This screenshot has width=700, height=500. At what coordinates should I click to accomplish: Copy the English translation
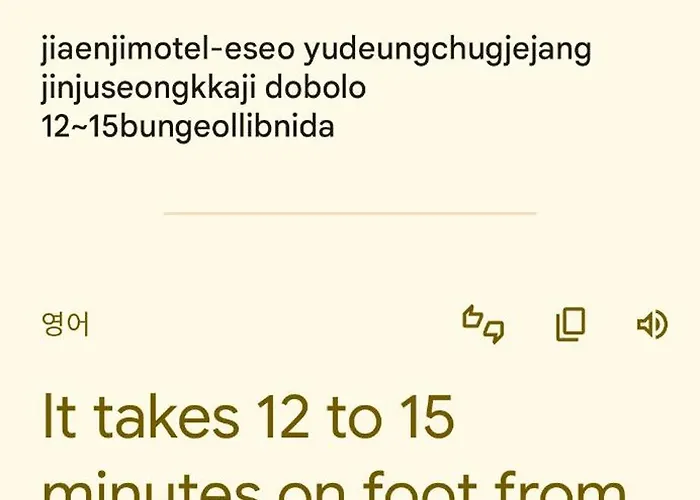[x=570, y=324]
